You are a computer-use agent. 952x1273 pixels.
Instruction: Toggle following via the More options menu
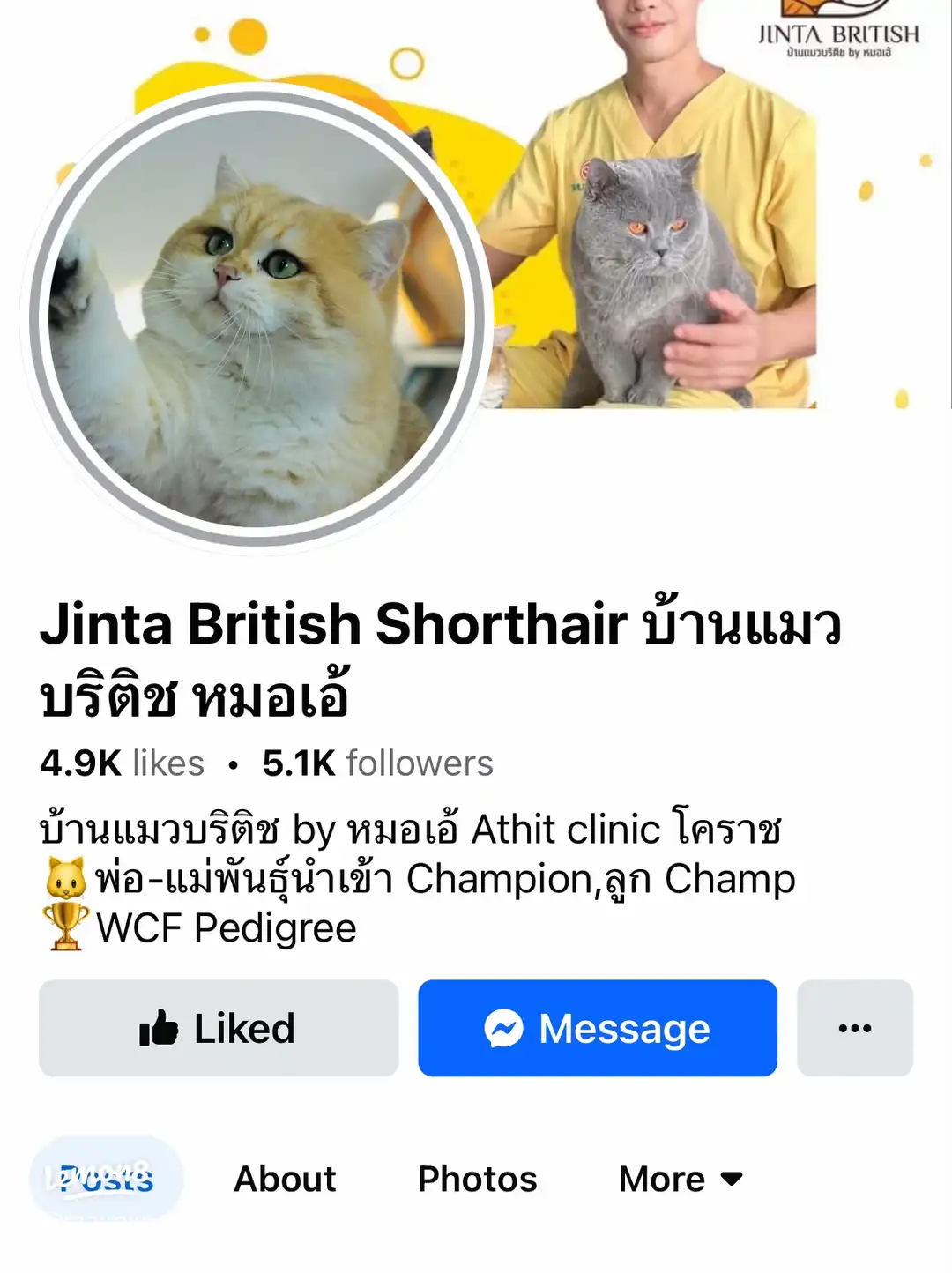tap(856, 1028)
